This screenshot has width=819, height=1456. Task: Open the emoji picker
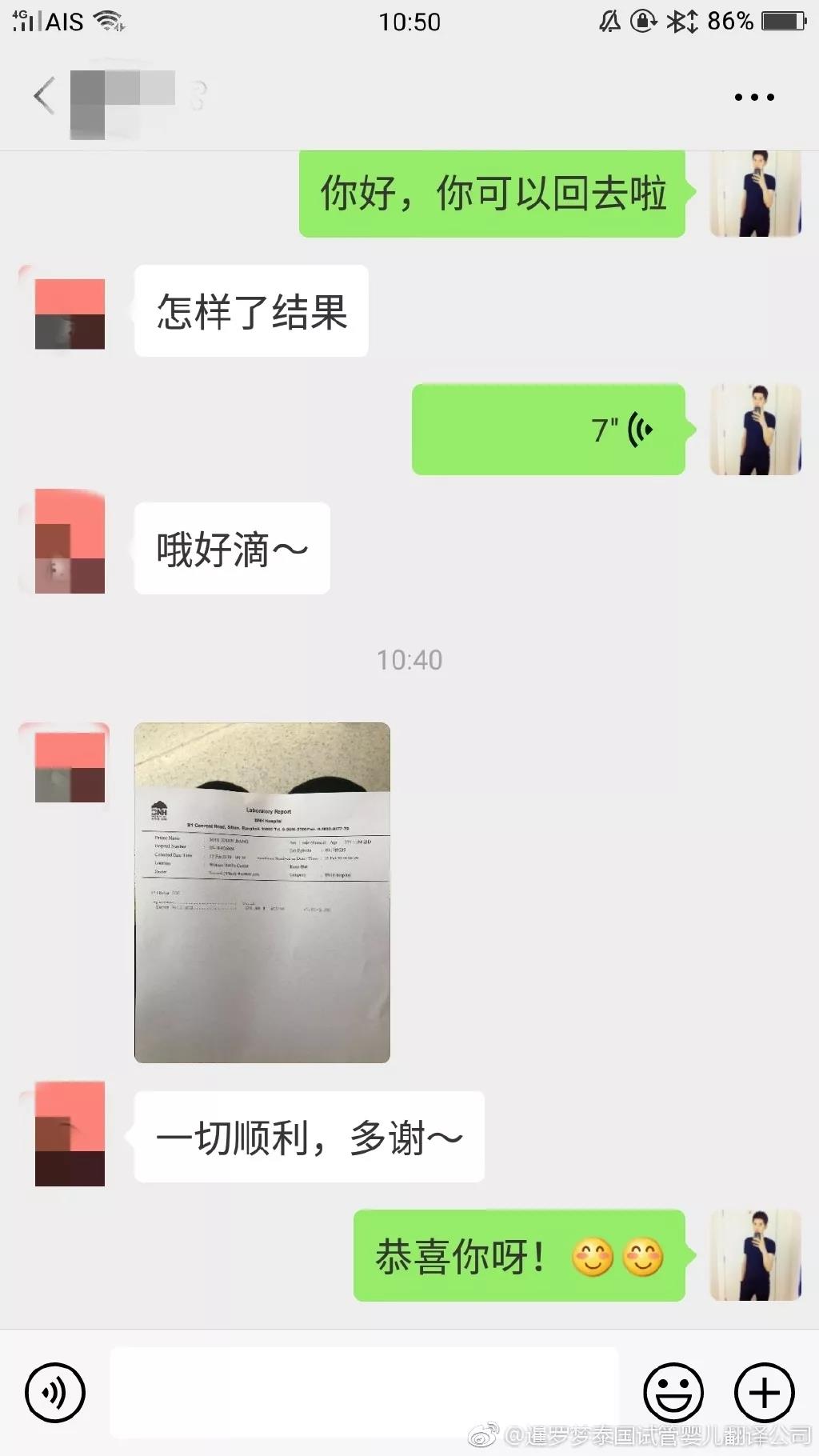click(x=673, y=1393)
